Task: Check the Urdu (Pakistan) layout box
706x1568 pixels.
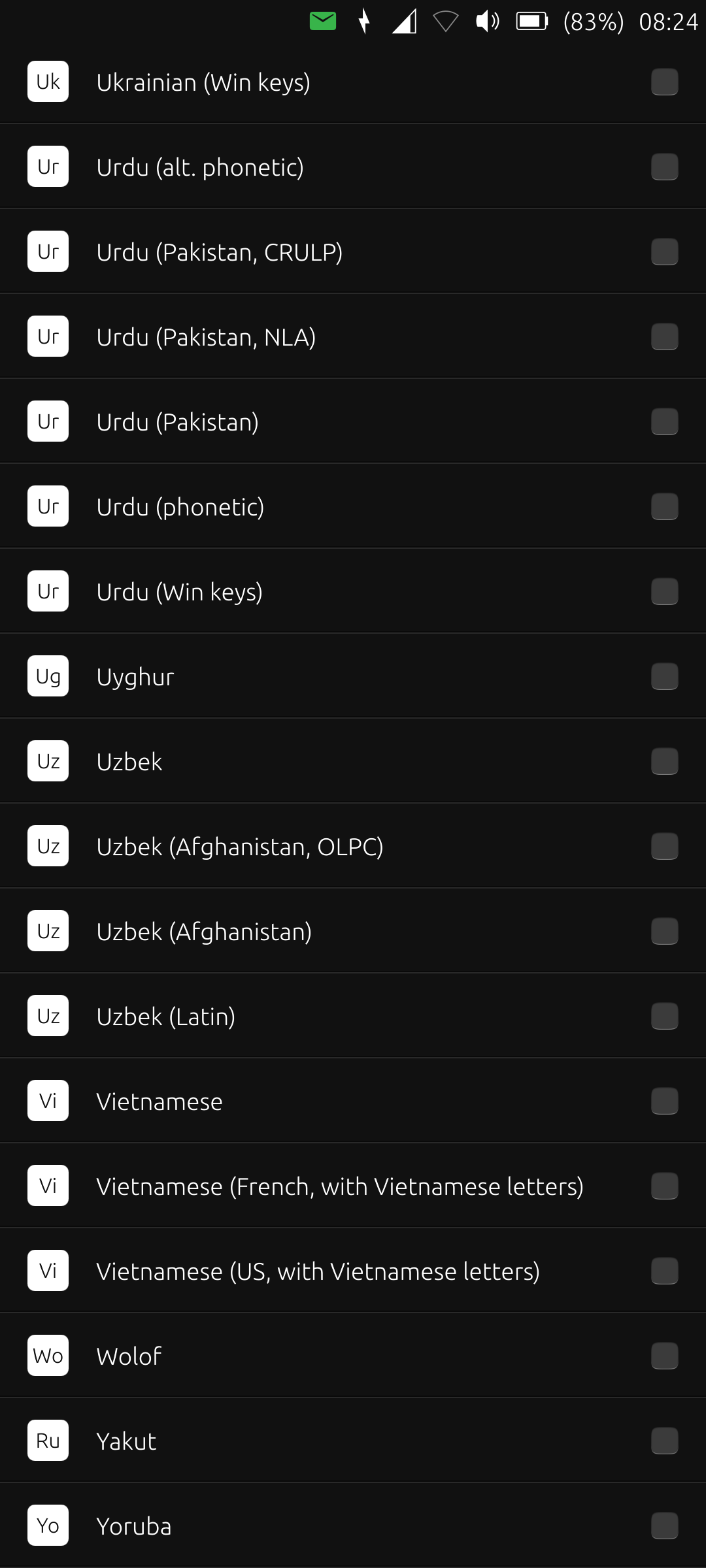Action: pos(664,422)
